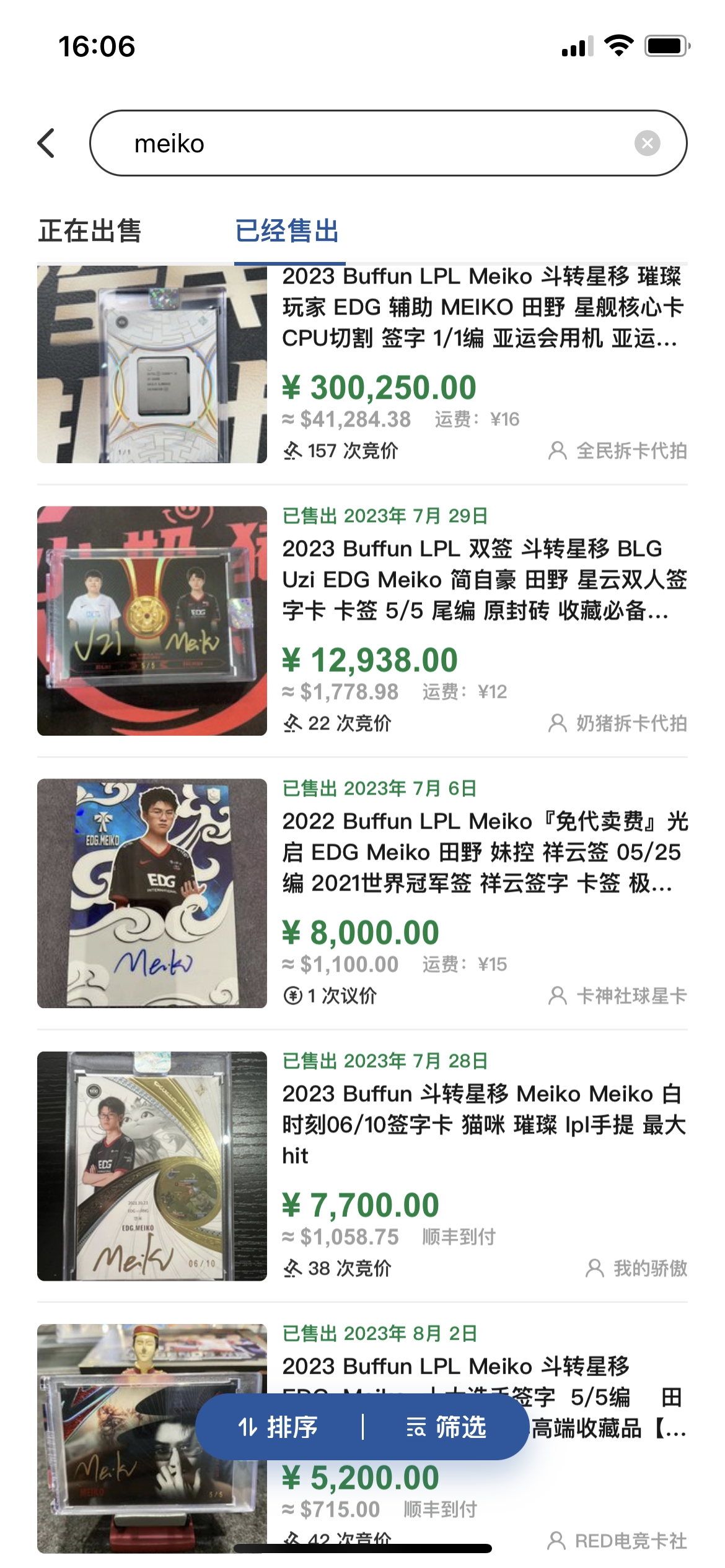Open the Meiko 06/10 ¥7,700.00 listing

483,1125
